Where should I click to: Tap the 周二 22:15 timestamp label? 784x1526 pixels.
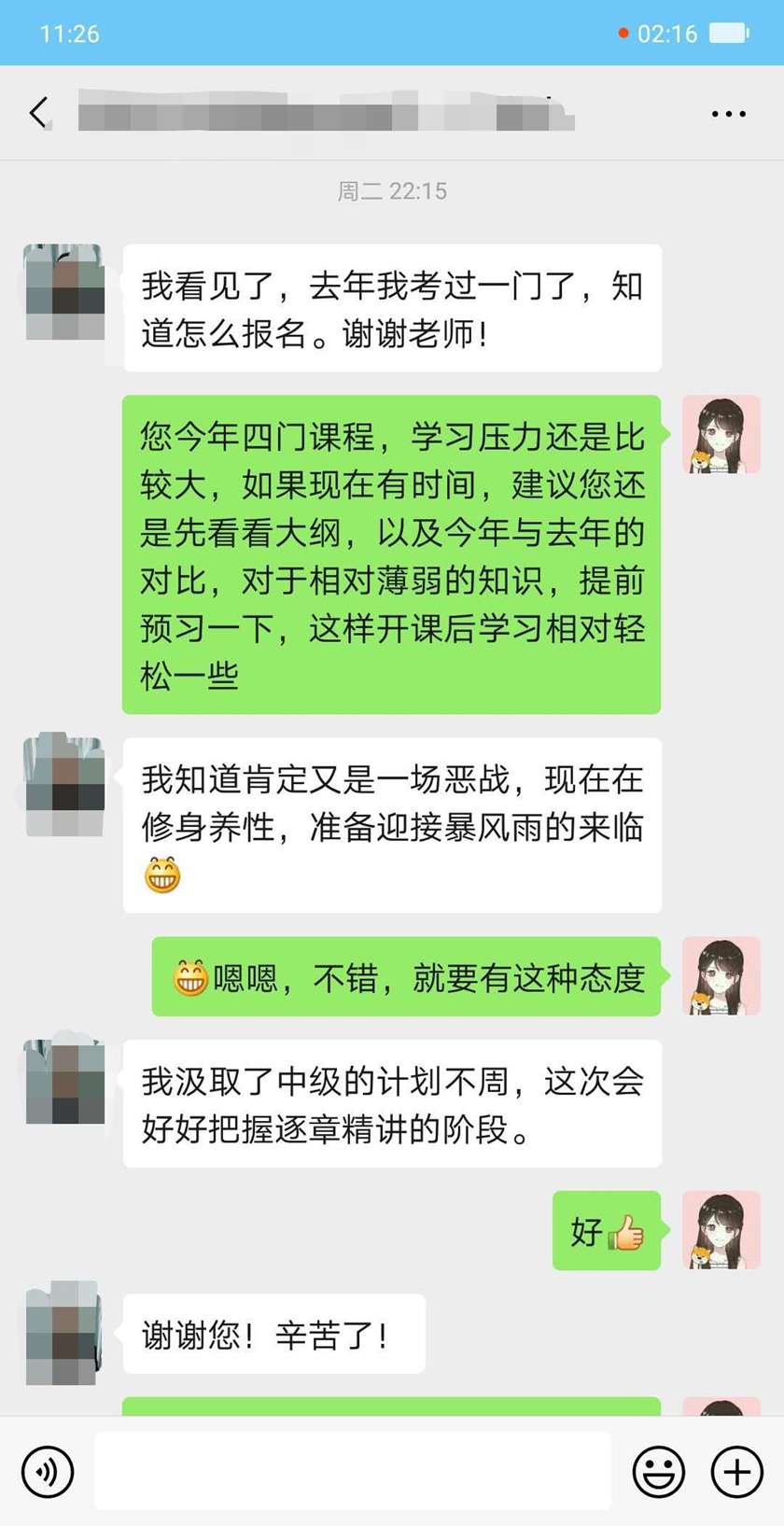[x=391, y=190]
